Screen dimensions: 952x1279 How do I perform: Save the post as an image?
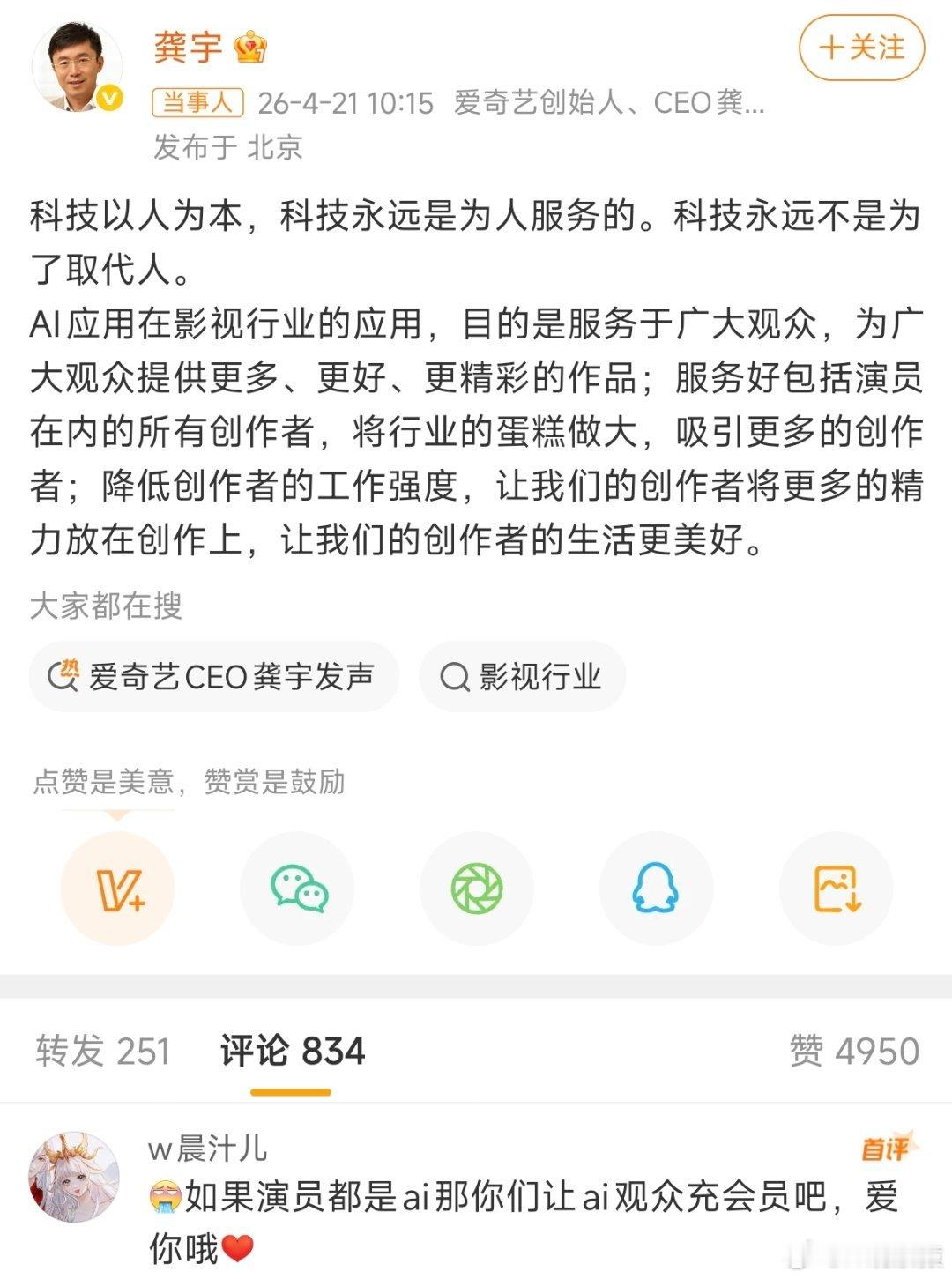coord(833,889)
